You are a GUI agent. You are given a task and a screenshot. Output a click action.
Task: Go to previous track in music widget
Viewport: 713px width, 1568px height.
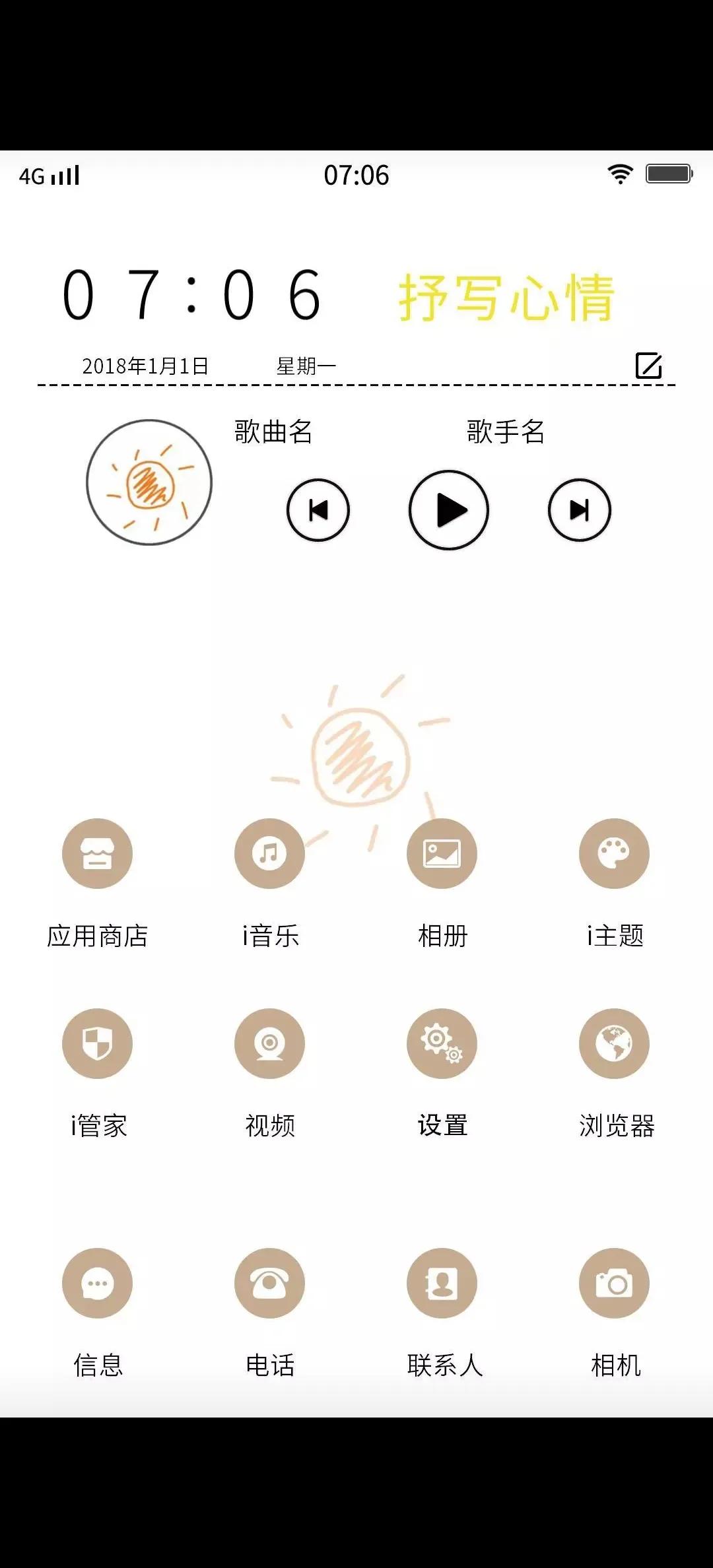[x=318, y=509]
